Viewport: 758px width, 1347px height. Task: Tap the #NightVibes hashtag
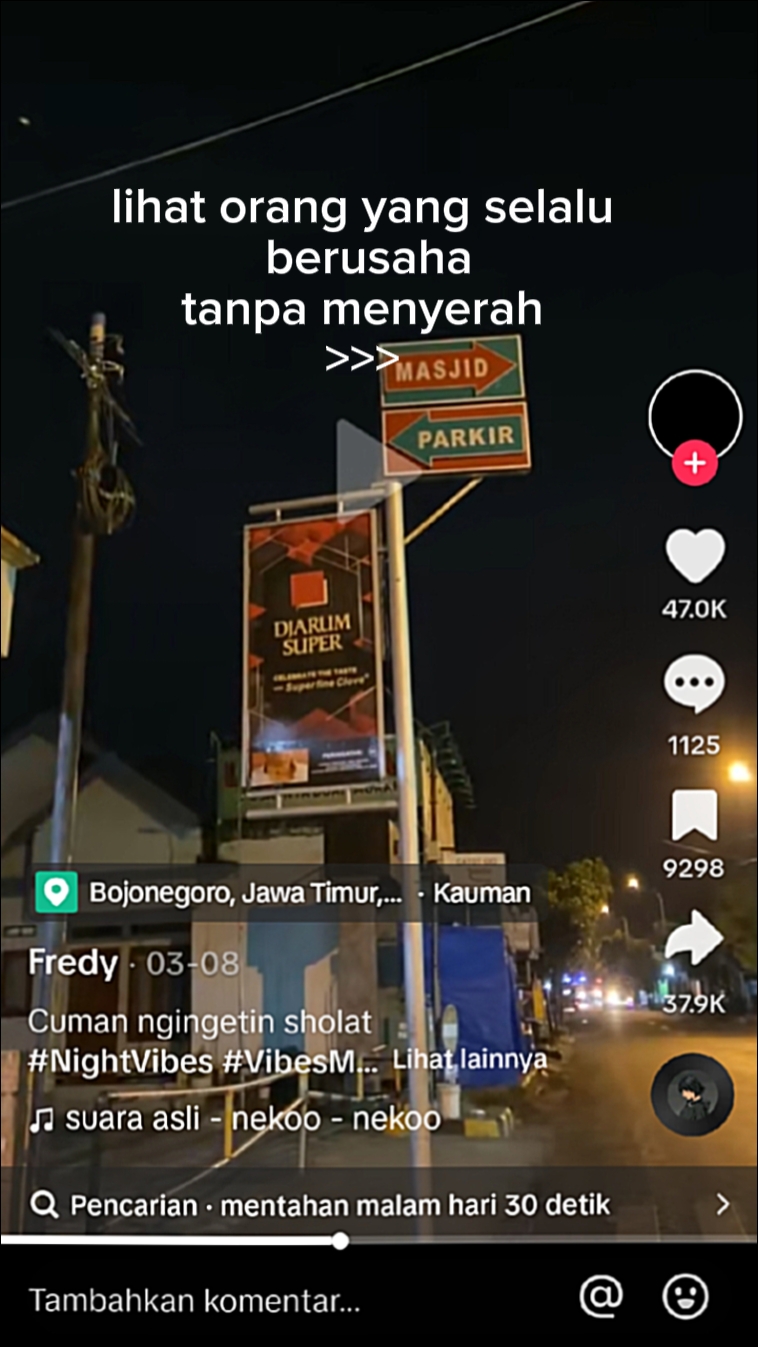click(x=121, y=1062)
